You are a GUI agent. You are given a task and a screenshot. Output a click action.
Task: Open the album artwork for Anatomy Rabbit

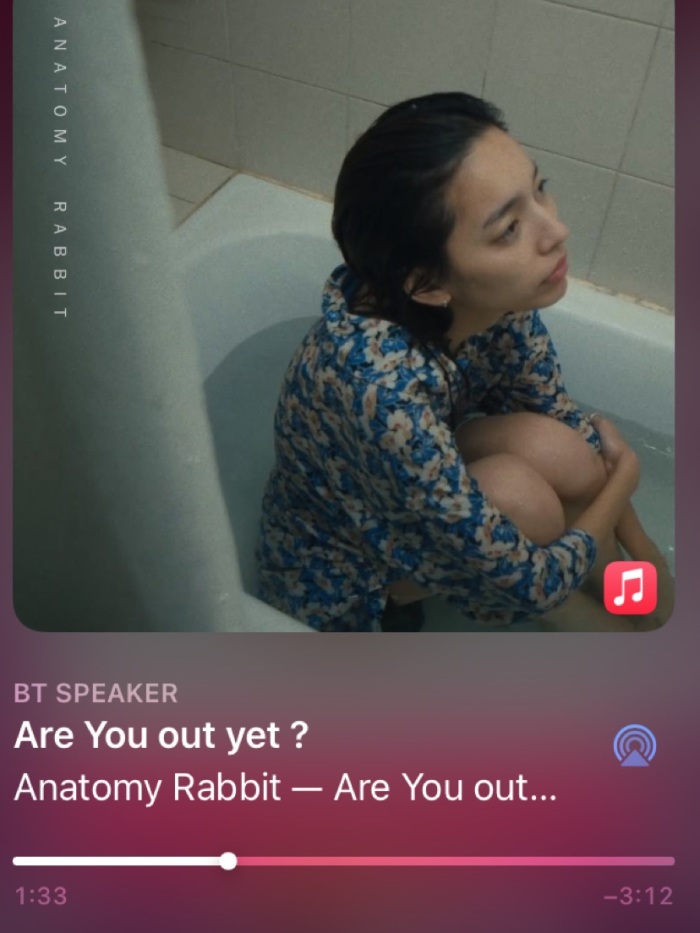click(343, 315)
